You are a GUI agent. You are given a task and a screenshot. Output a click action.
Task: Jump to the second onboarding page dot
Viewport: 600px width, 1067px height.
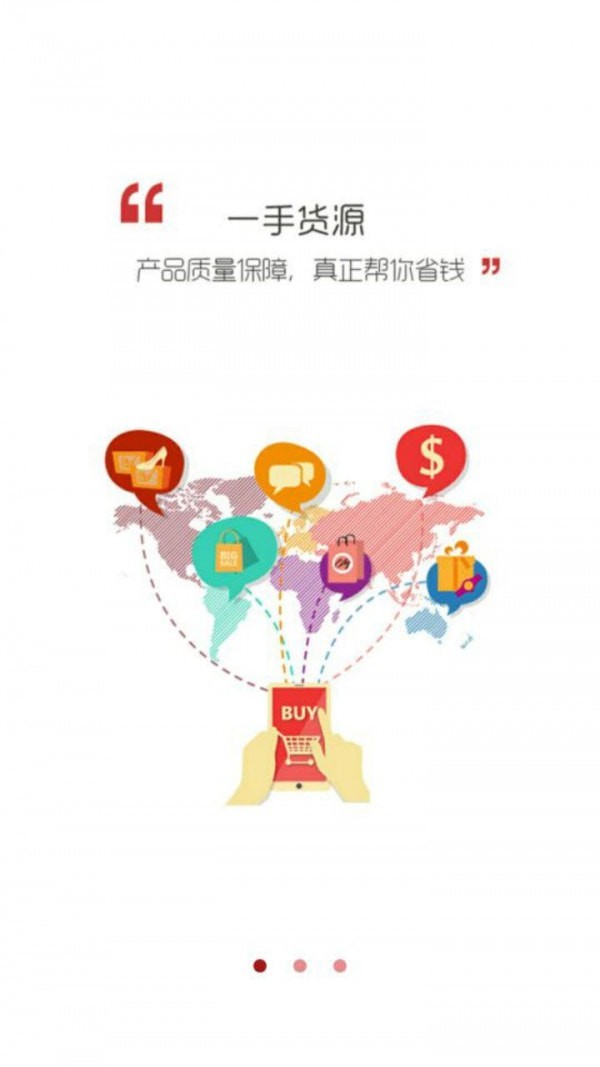coord(300,966)
